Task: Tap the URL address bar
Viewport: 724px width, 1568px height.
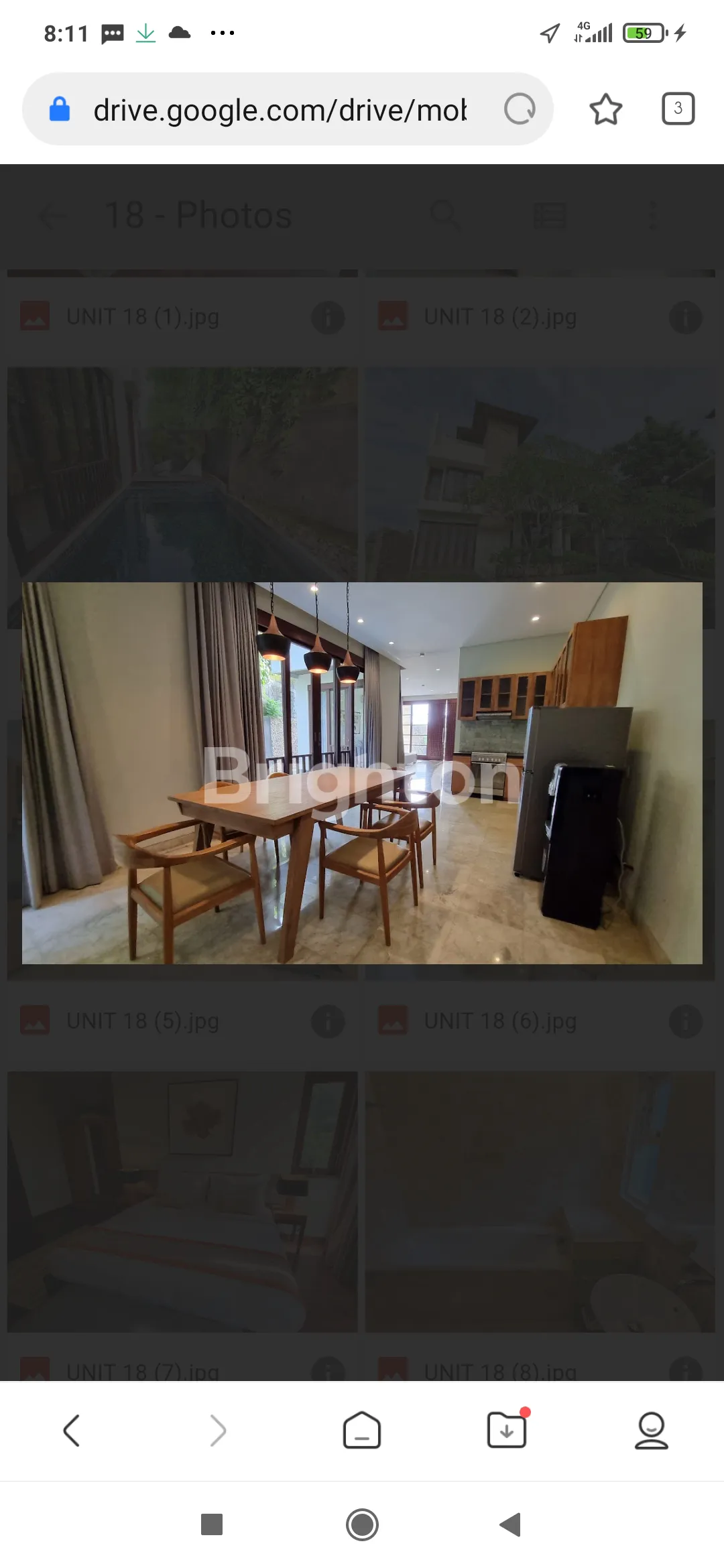Action: (282, 110)
